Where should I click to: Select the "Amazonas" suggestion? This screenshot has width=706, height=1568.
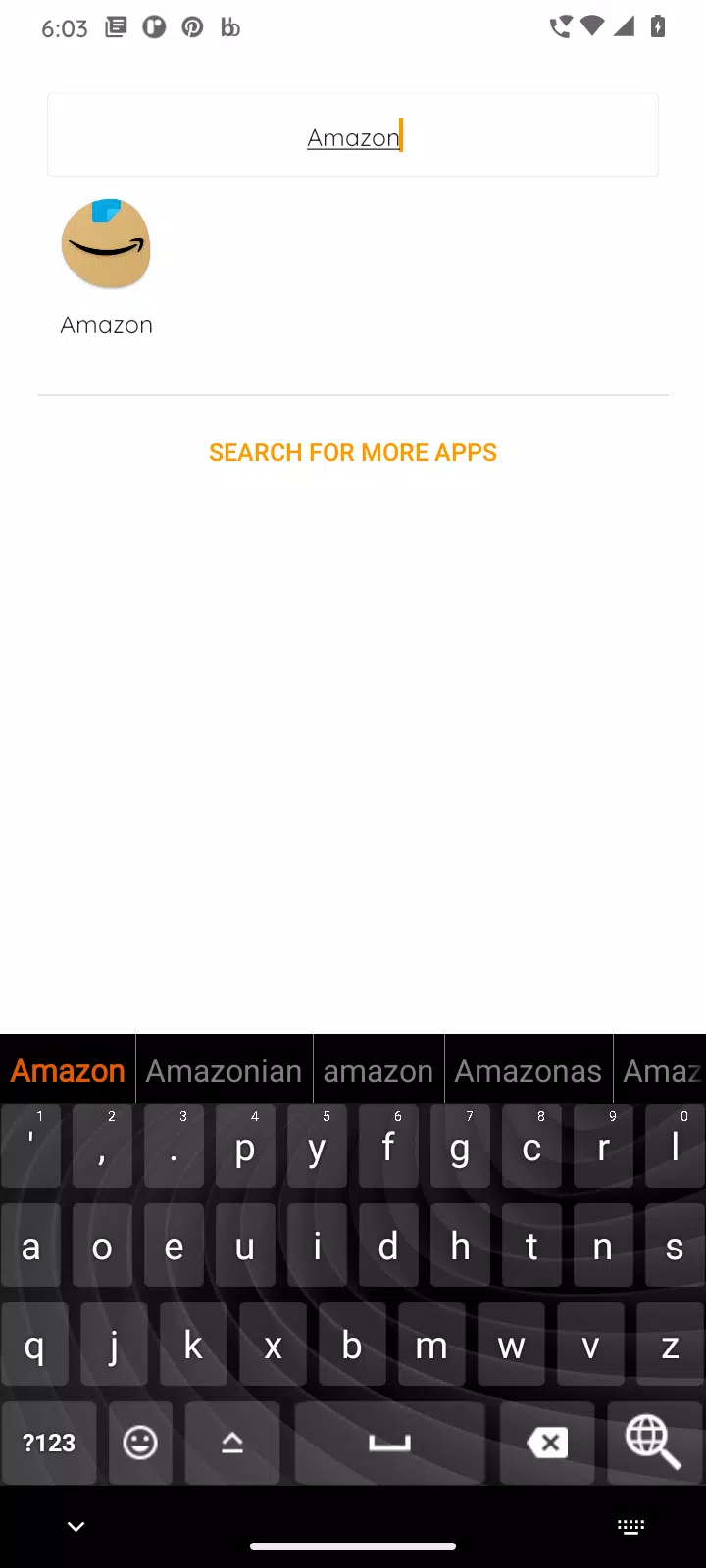(529, 1069)
